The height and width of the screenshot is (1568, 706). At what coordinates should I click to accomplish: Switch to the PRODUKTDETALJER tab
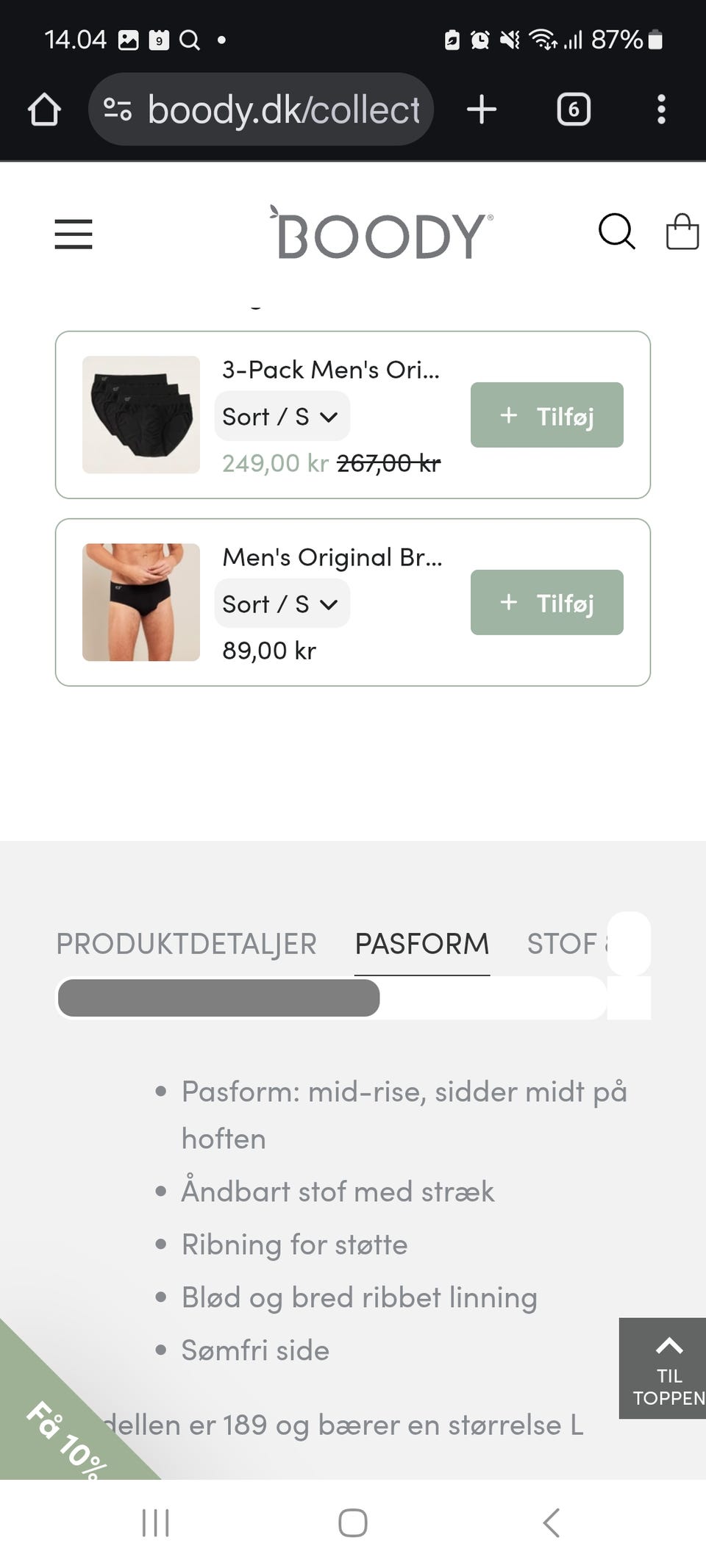[x=187, y=944]
